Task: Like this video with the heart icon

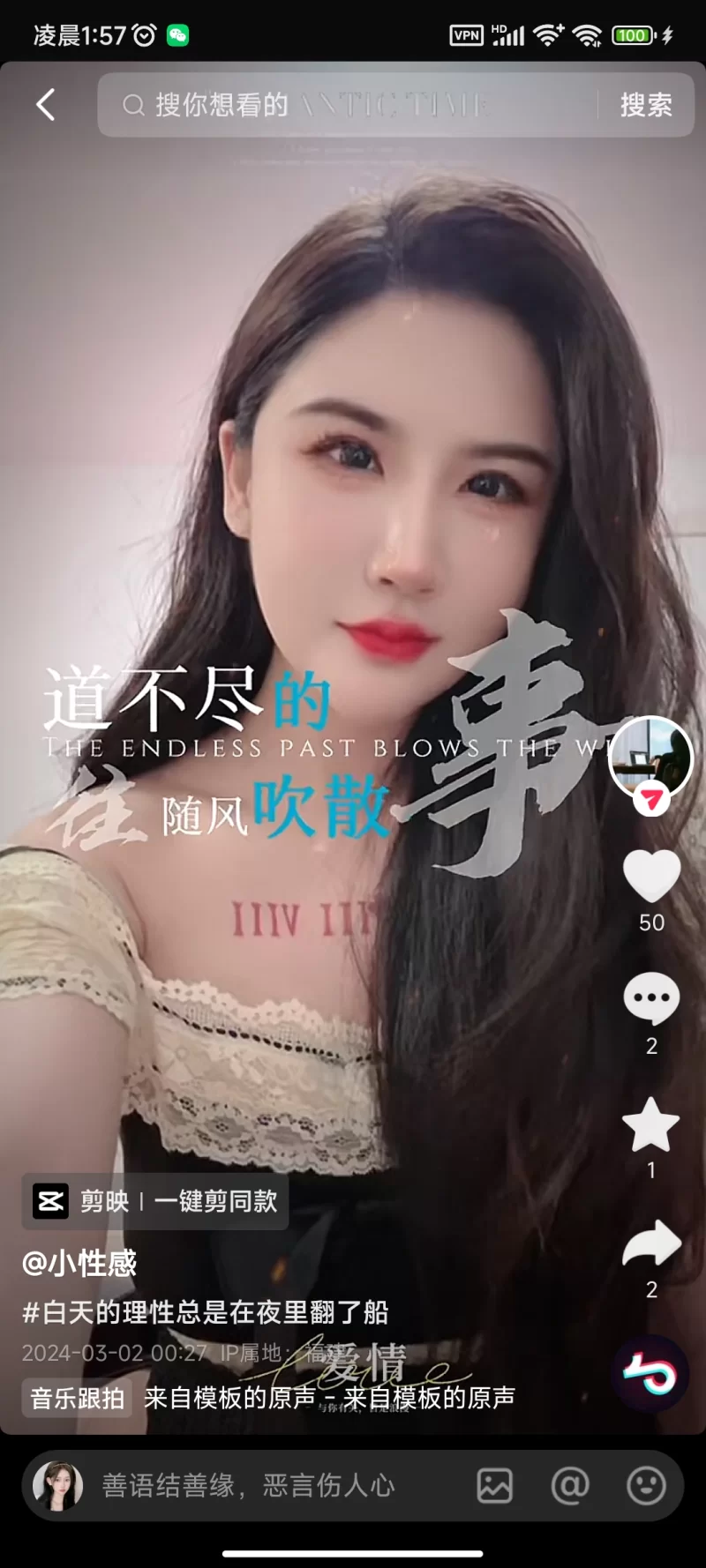Action: pyautogui.click(x=651, y=876)
